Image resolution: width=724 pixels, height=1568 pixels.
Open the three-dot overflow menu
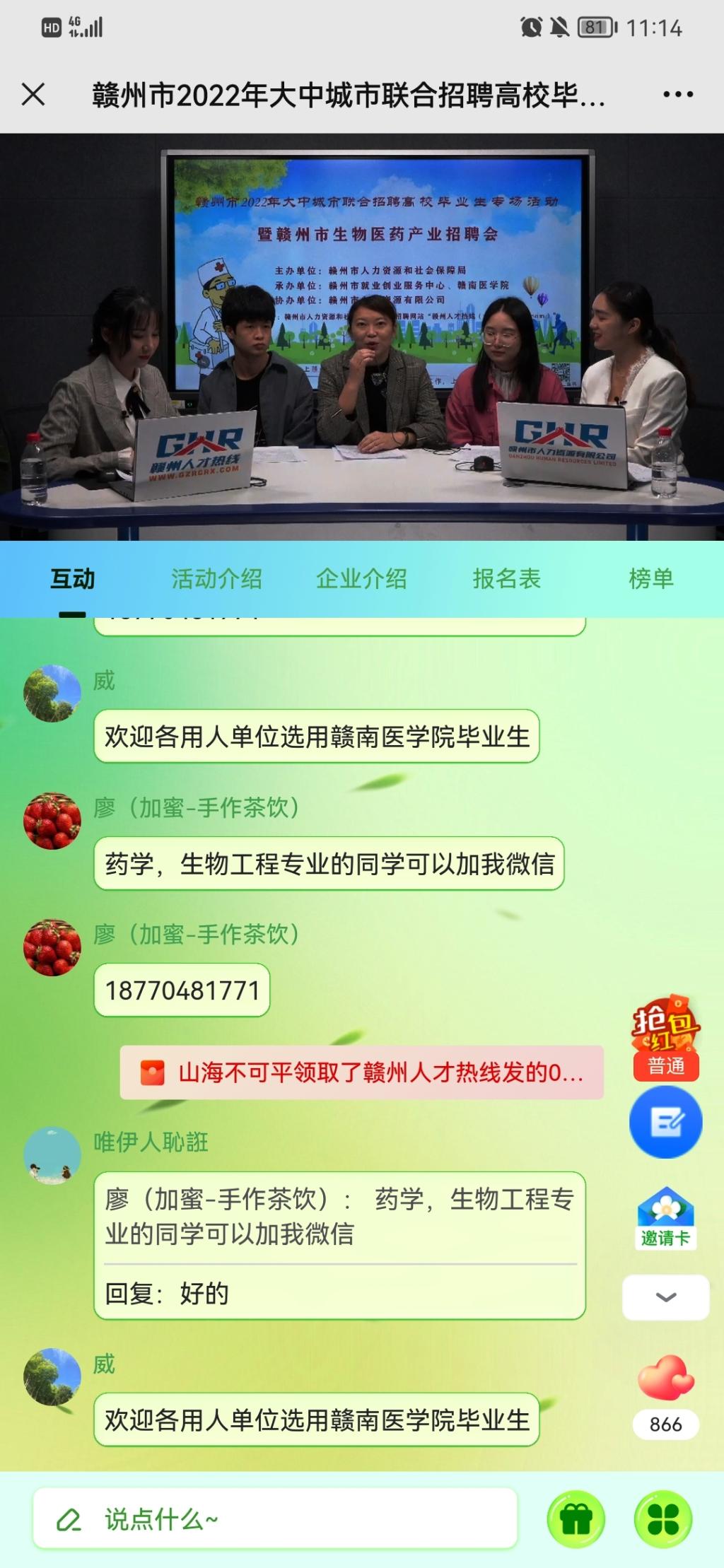point(677,94)
